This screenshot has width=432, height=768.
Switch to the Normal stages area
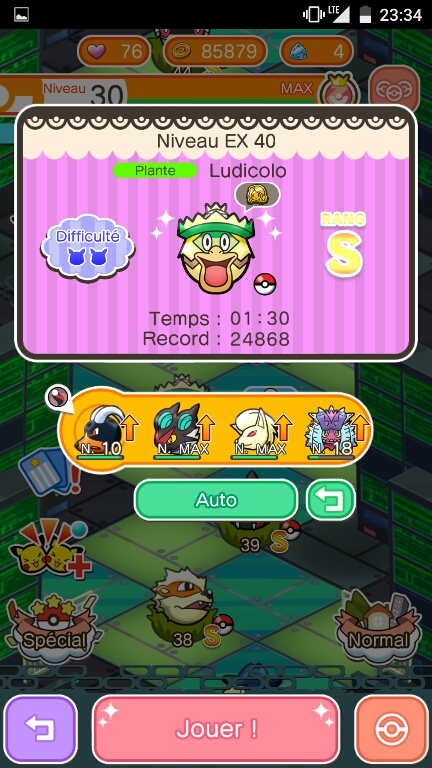pyautogui.click(x=378, y=626)
